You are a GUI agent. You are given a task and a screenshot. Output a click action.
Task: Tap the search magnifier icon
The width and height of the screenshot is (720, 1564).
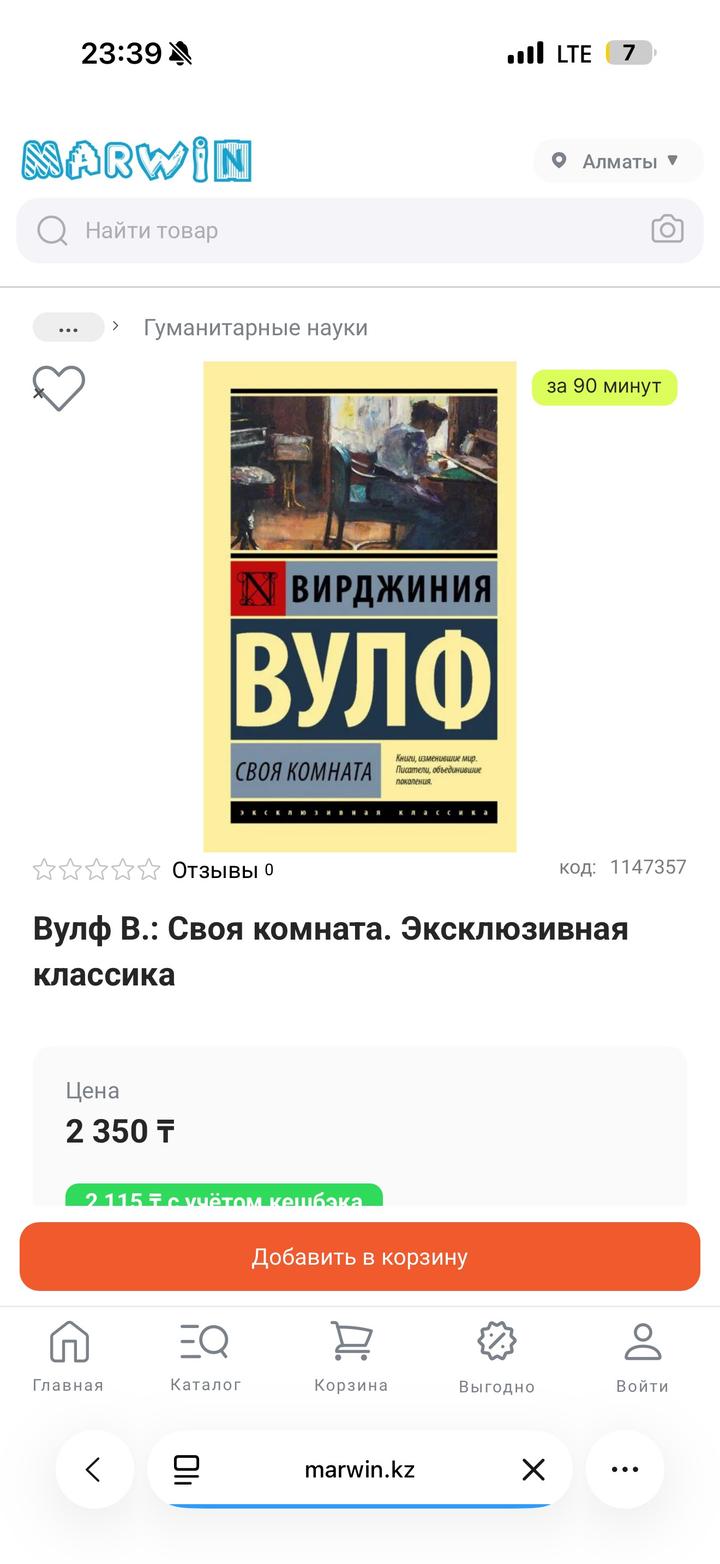pos(51,230)
